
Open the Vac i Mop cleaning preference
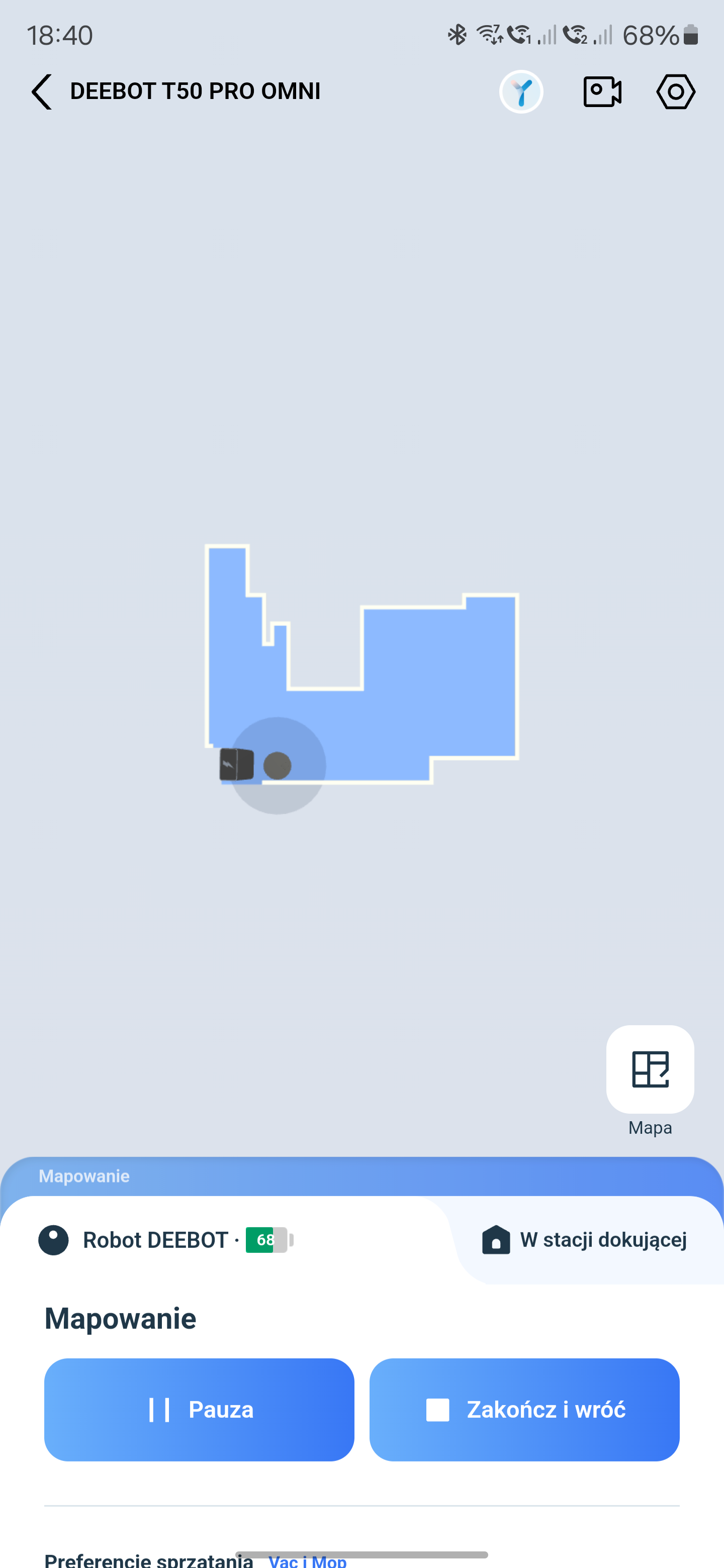click(x=308, y=1560)
